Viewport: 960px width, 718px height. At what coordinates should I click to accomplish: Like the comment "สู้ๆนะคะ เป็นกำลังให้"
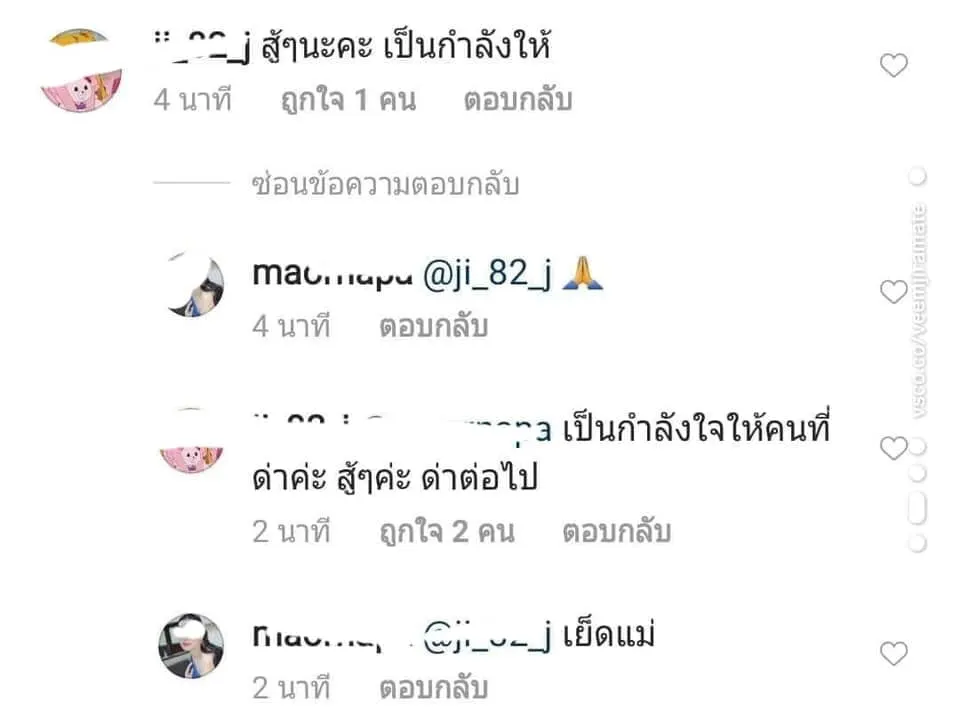pos(892,67)
